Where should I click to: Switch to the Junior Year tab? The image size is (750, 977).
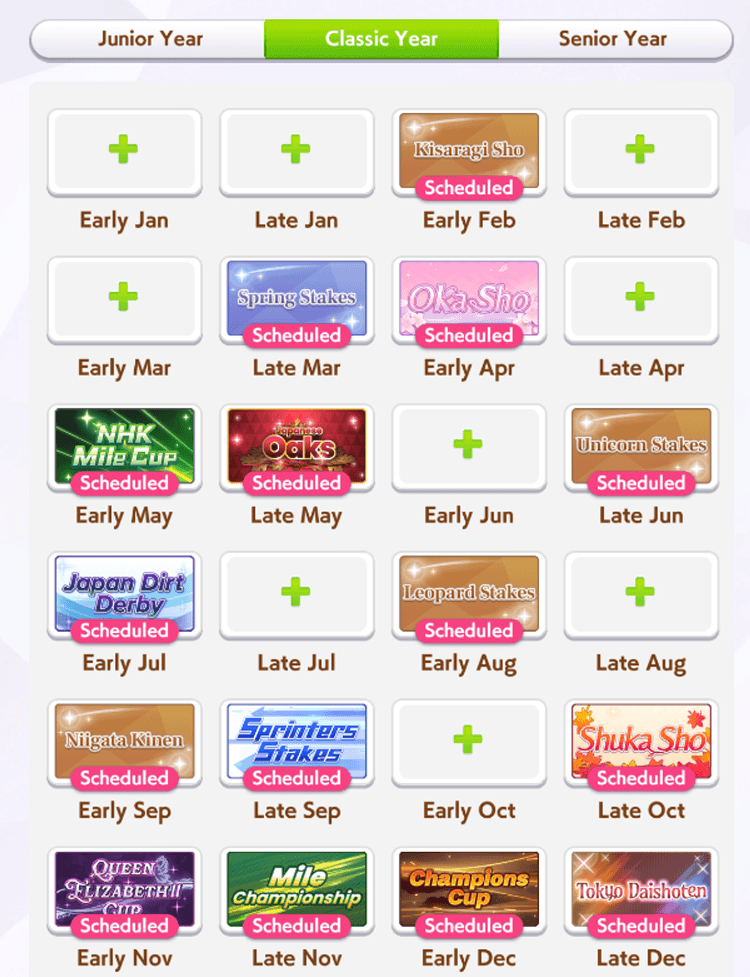click(x=150, y=40)
